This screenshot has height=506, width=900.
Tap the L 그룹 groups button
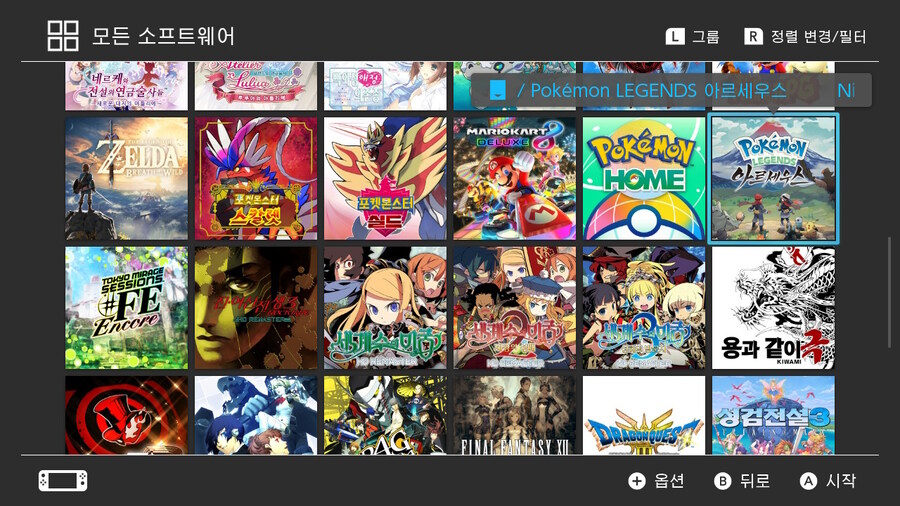point(693,37)
